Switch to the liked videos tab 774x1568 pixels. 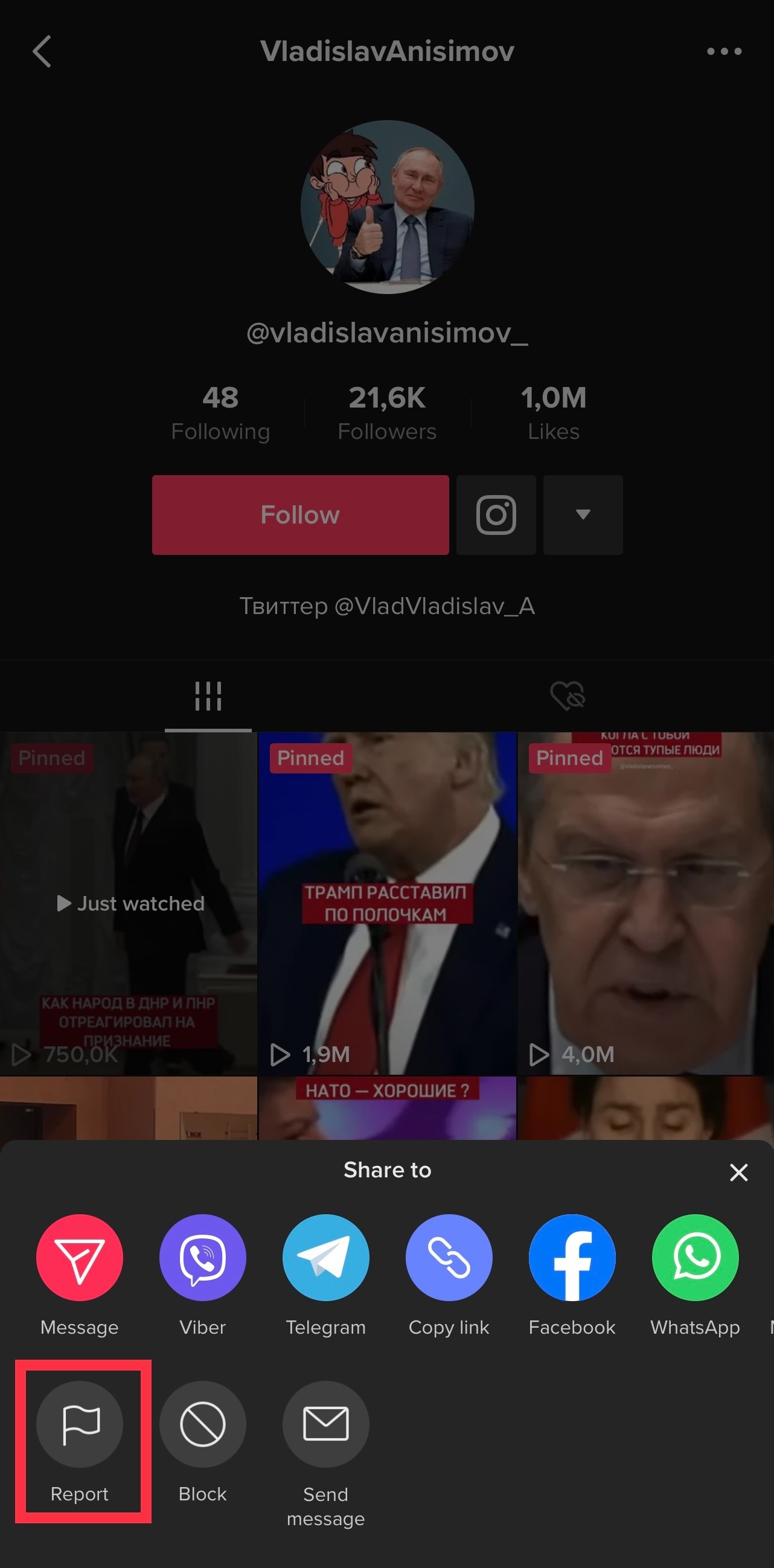567,696
